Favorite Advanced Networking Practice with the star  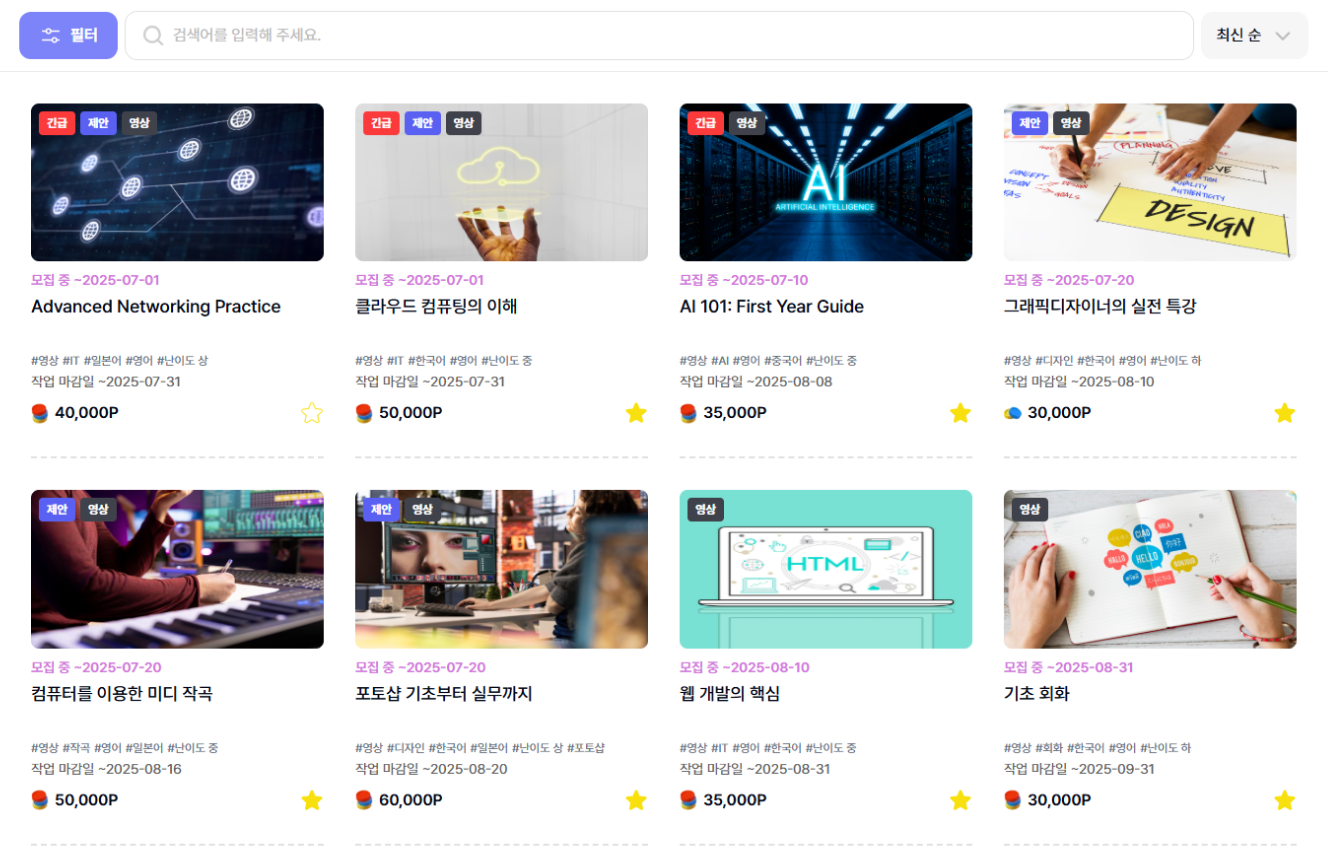(312, 413)
